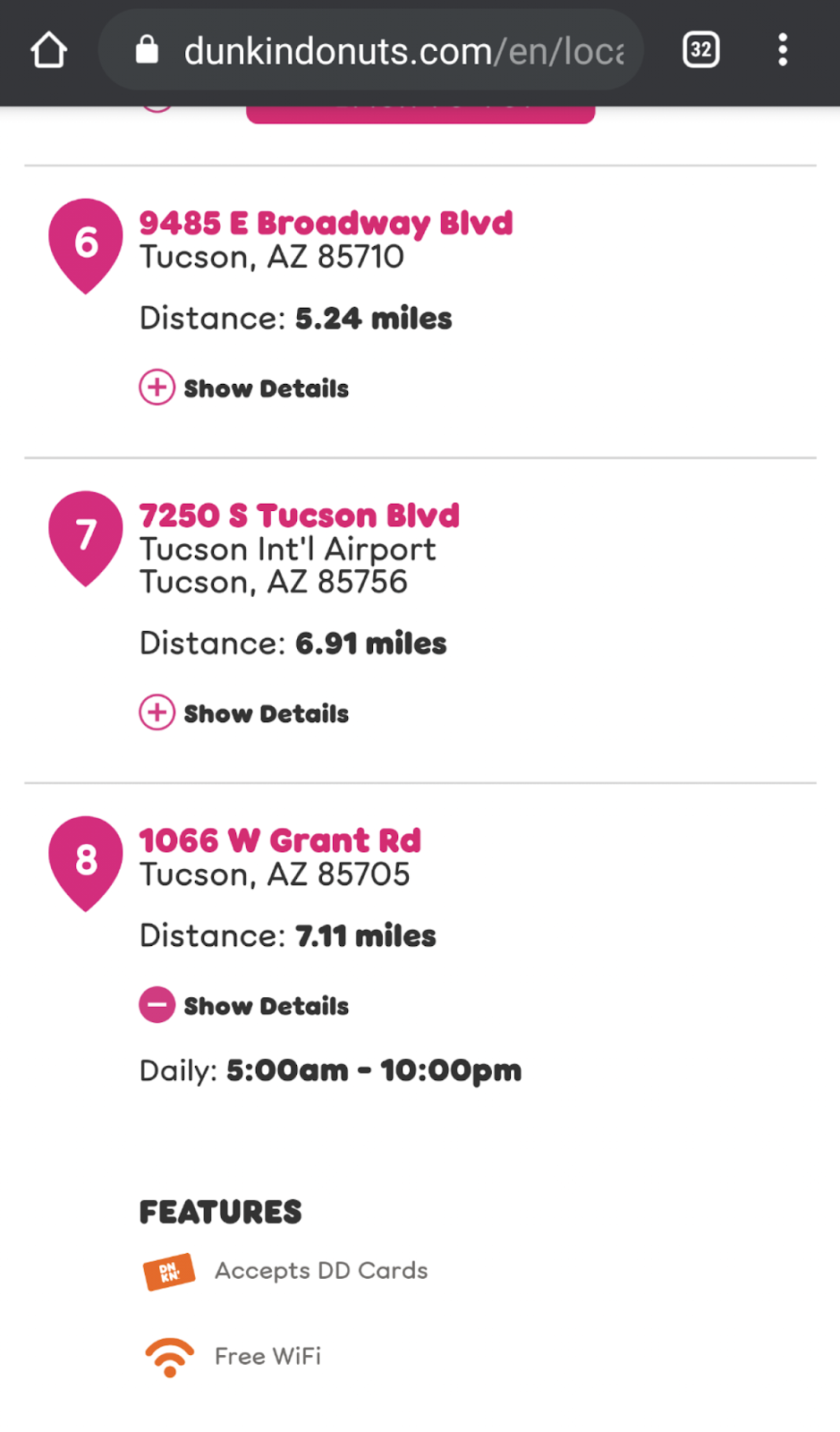Go to the browser home page
840x1432 pixels.
point(49,51)
